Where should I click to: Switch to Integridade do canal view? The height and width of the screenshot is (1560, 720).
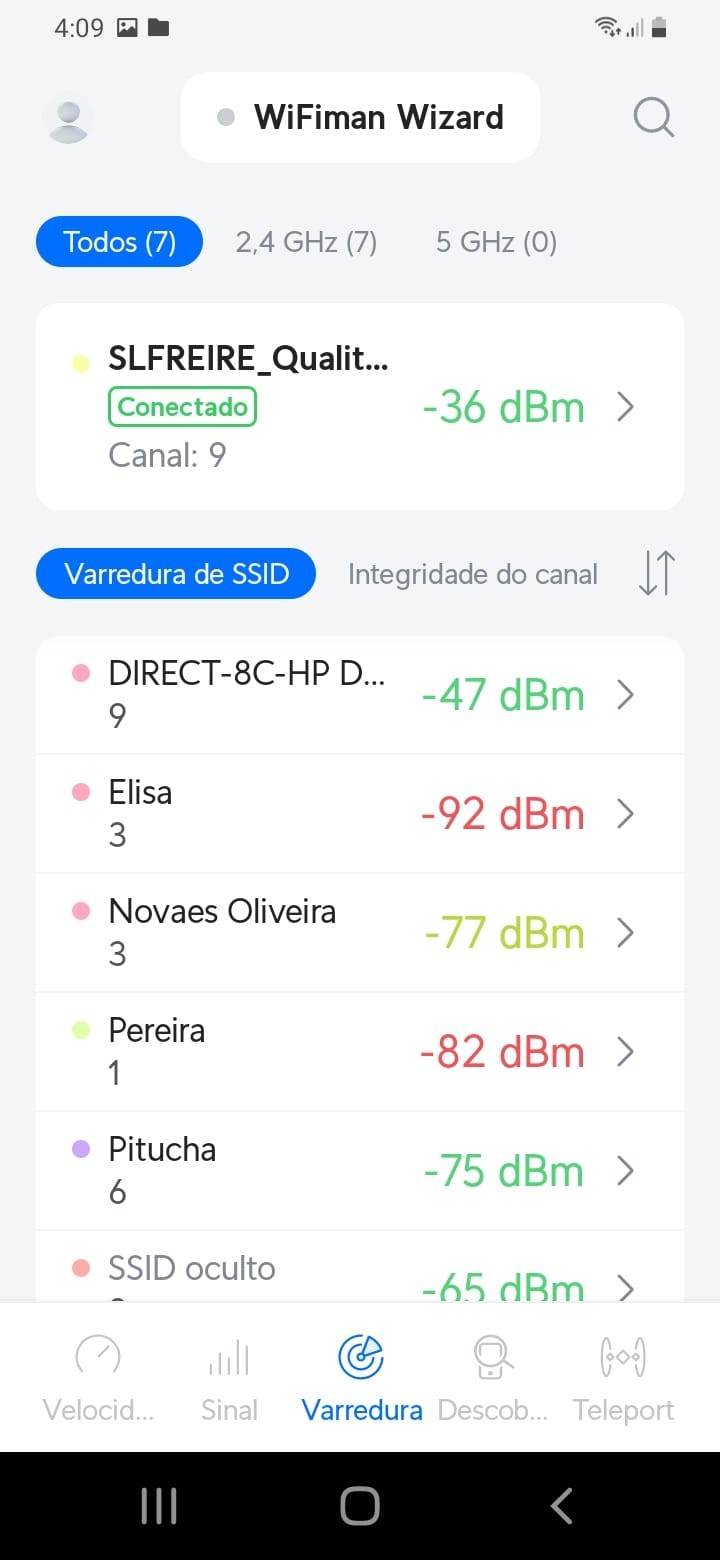(472, 574)
